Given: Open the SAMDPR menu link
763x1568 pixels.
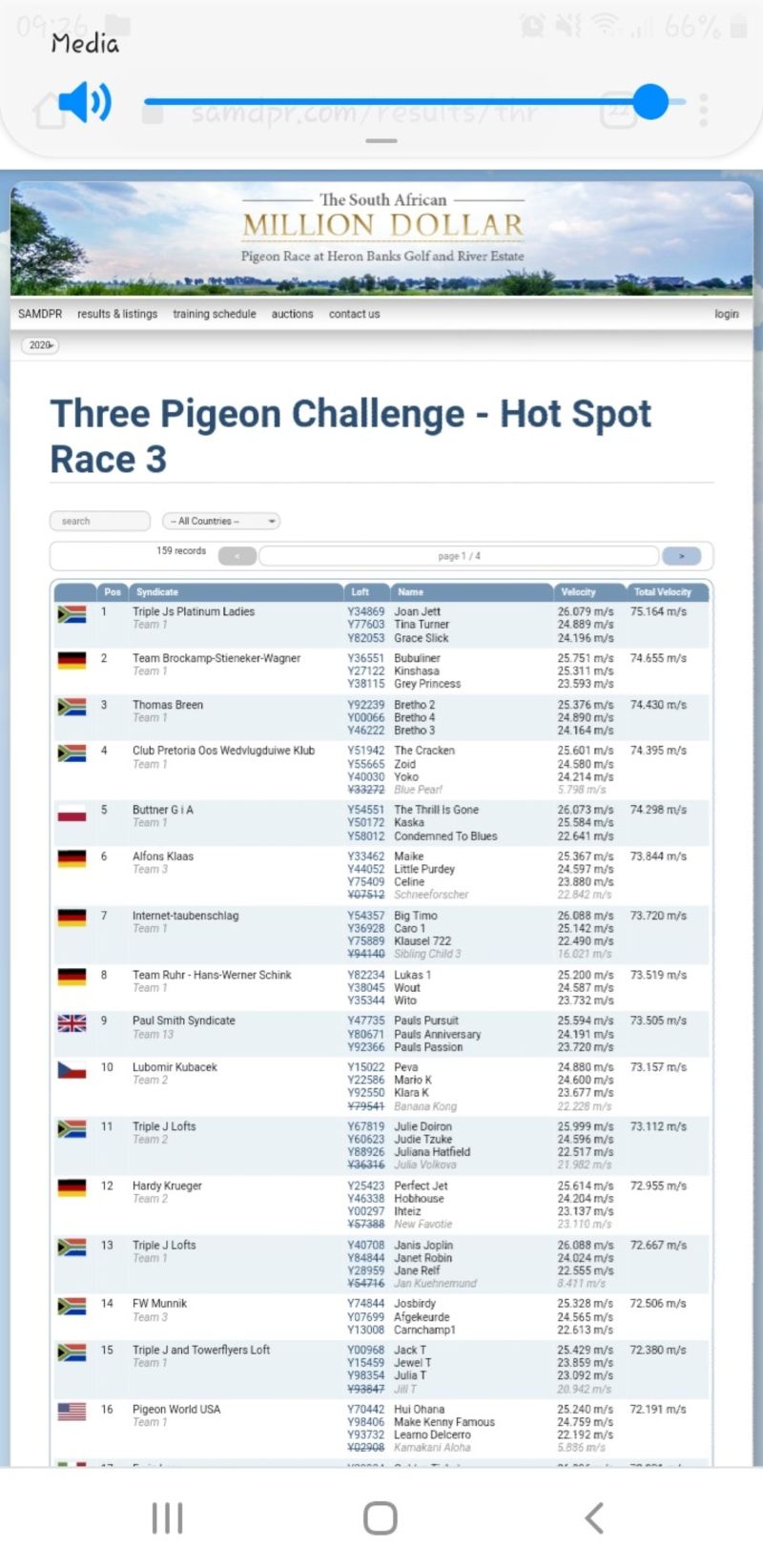Looking at the screenshot, I should 40,314.
